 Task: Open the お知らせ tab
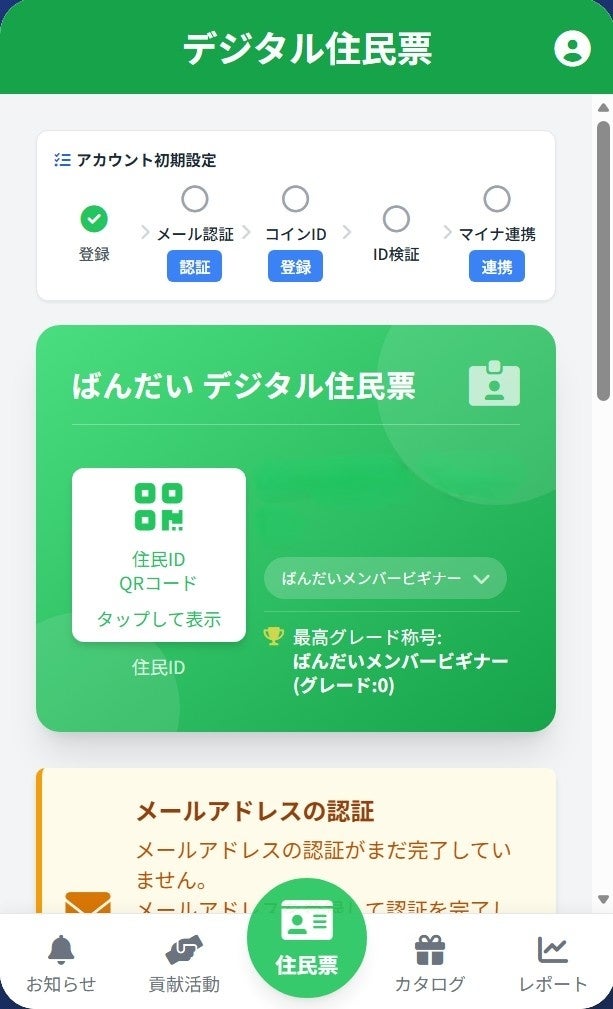(61, 964)
